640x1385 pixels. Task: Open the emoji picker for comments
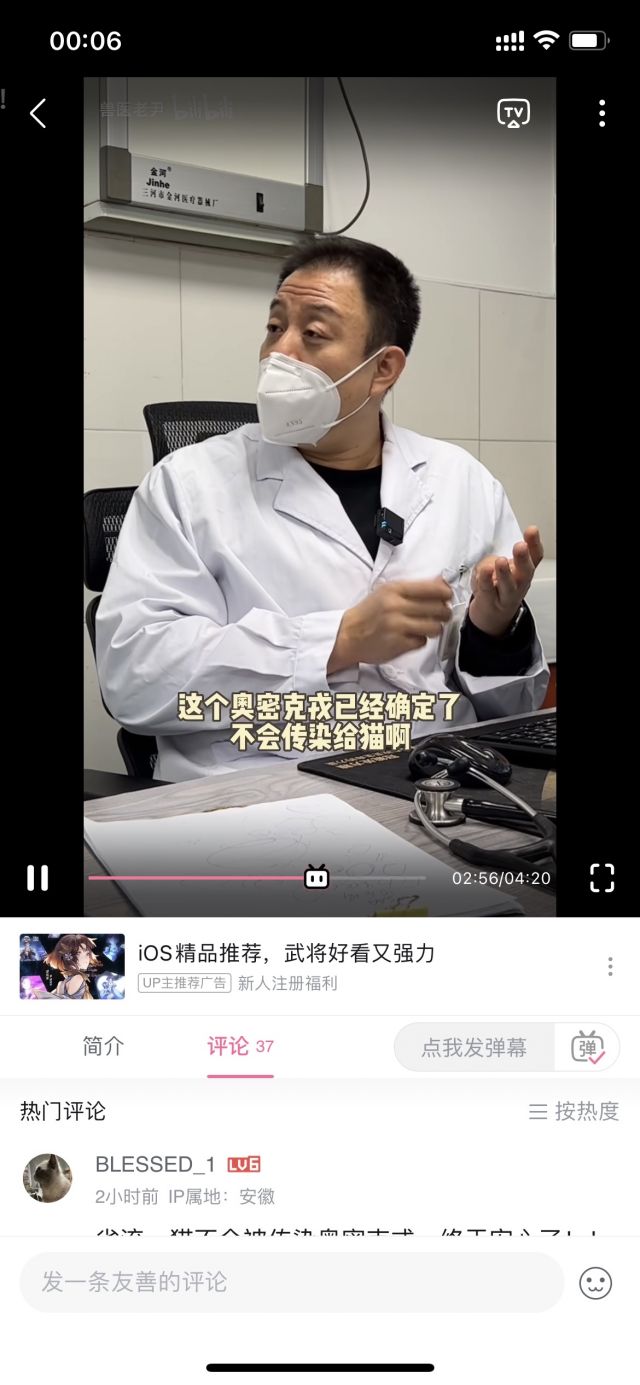point(595,1283)
